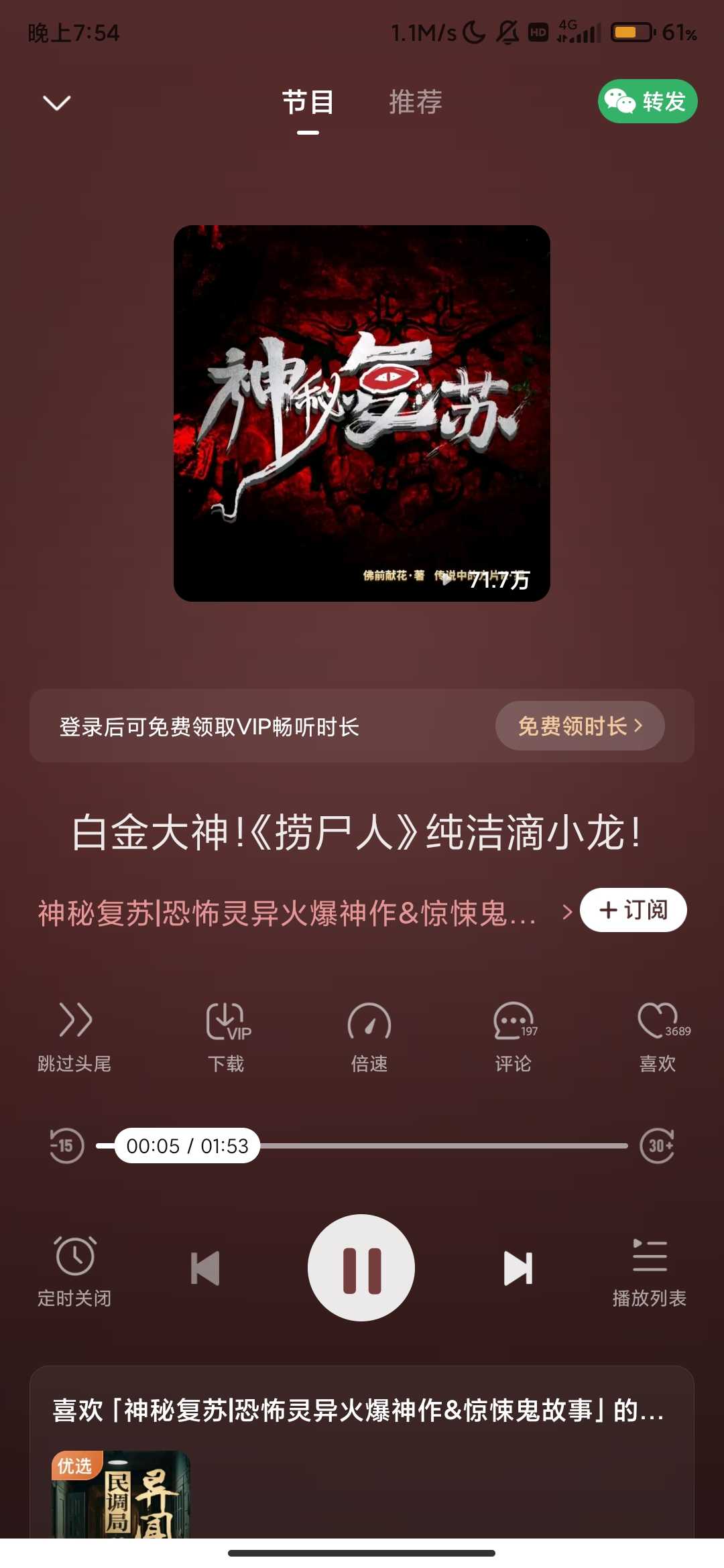Skip to the next episode
724x1568 pixels.
tap(518, 1268)
